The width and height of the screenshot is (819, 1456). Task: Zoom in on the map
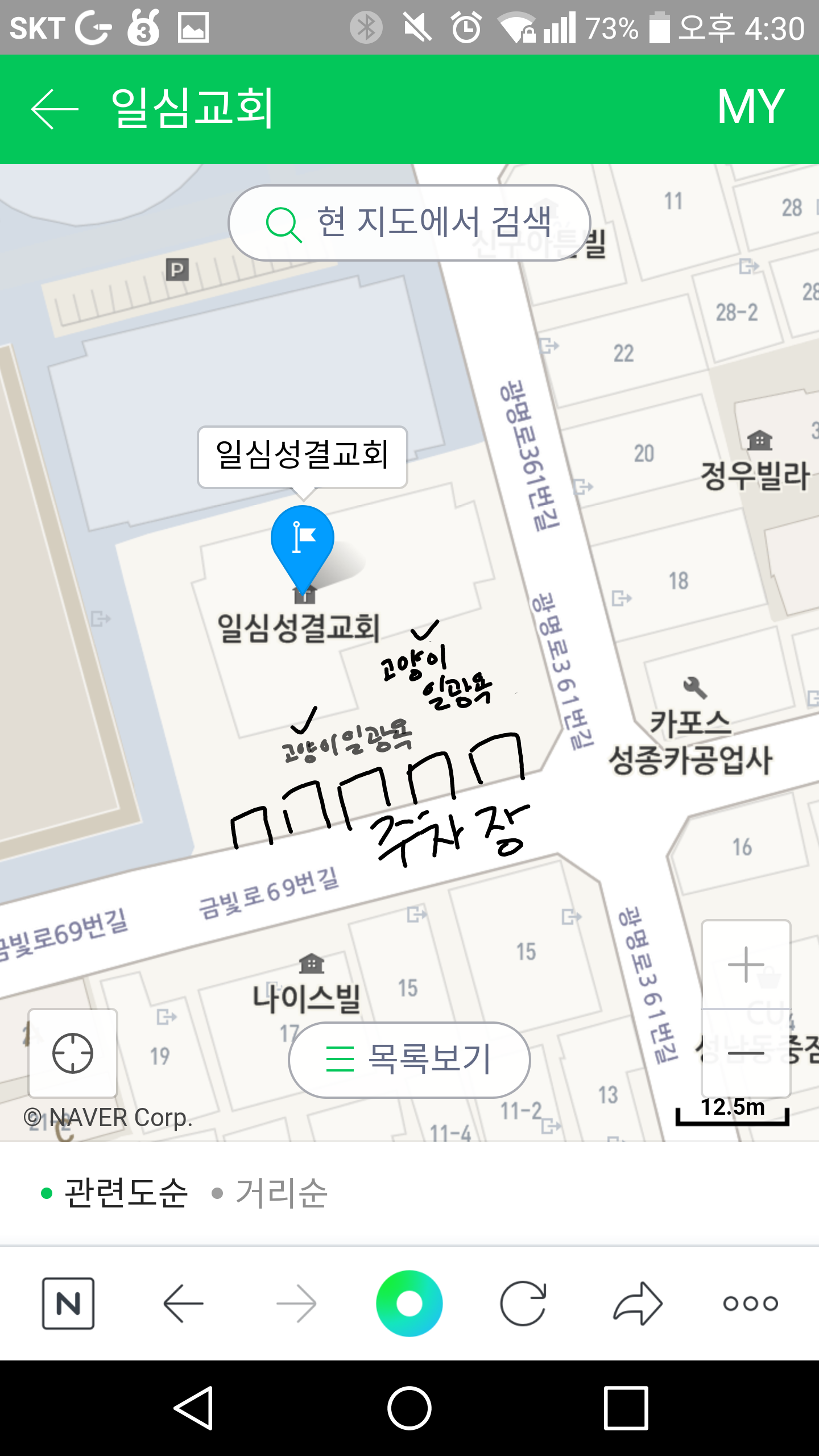(x=746, y=964)
